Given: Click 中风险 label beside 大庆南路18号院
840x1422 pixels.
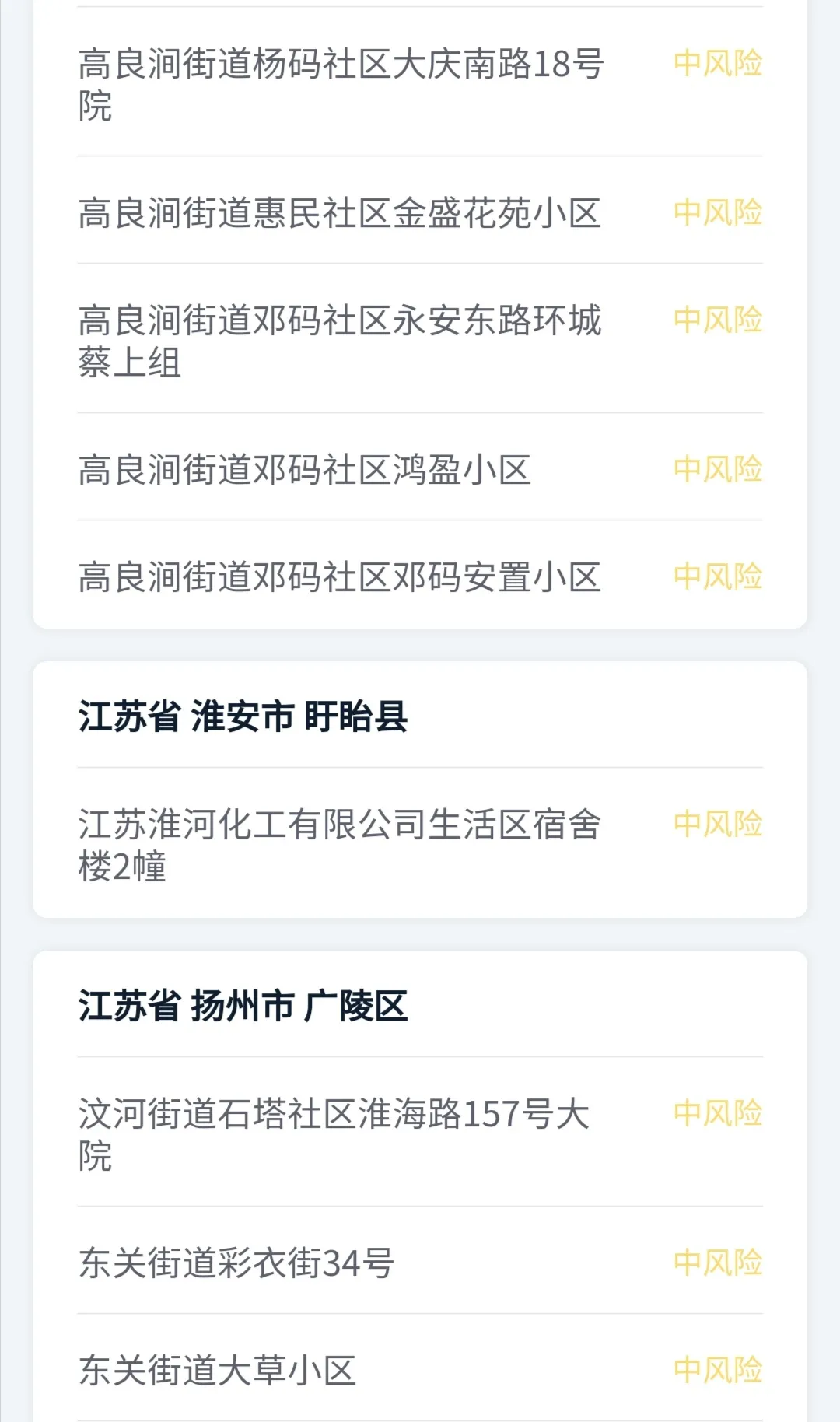Looking at the screenshot, I should [717, 65].
